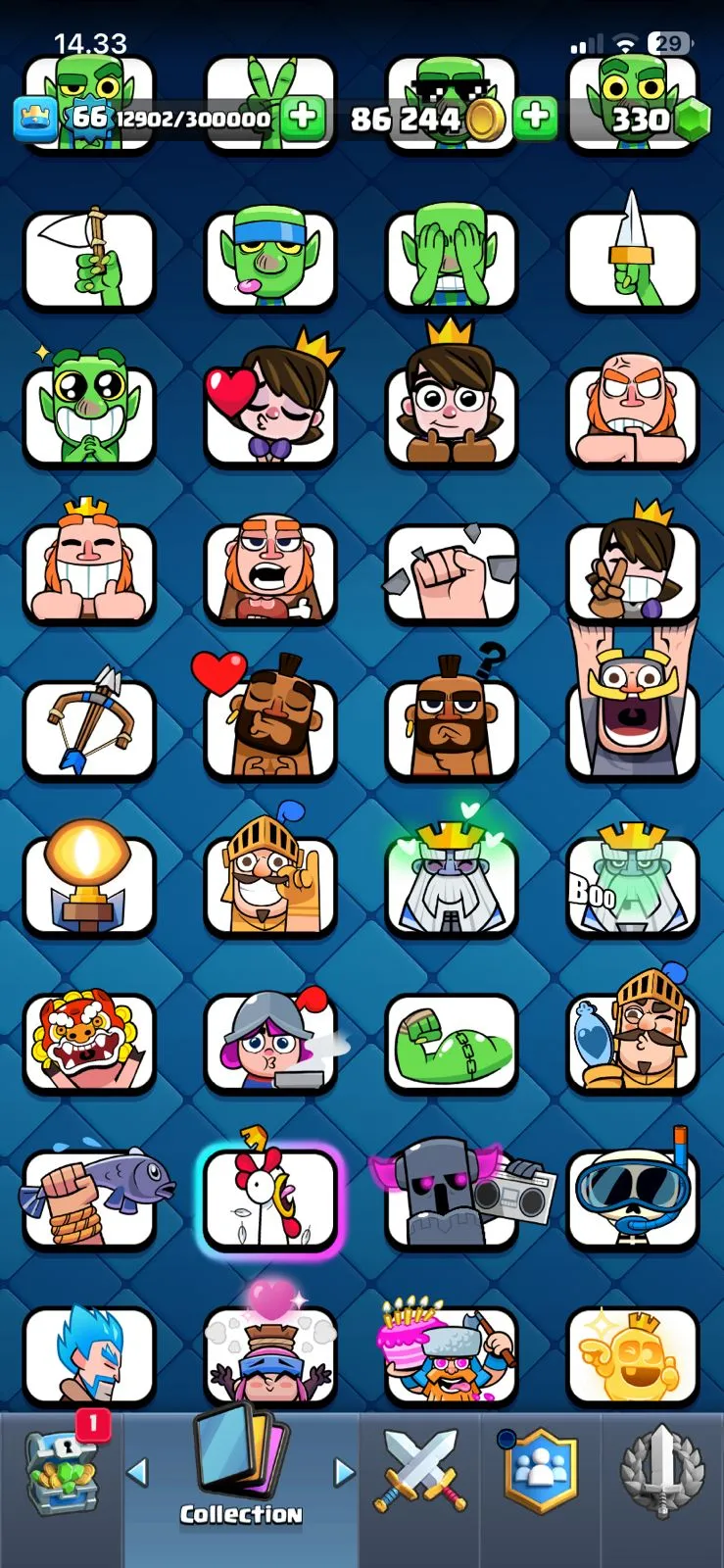Pick the skeleton with snorkel mask emote
The height and width of the screenshot is (1568, 724).
(633, 1199)
